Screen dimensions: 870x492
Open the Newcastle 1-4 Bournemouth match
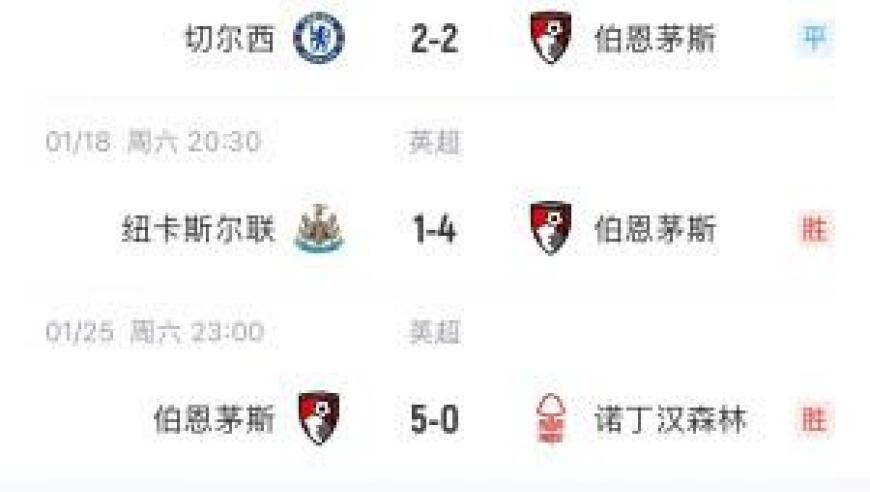point(434,230)
